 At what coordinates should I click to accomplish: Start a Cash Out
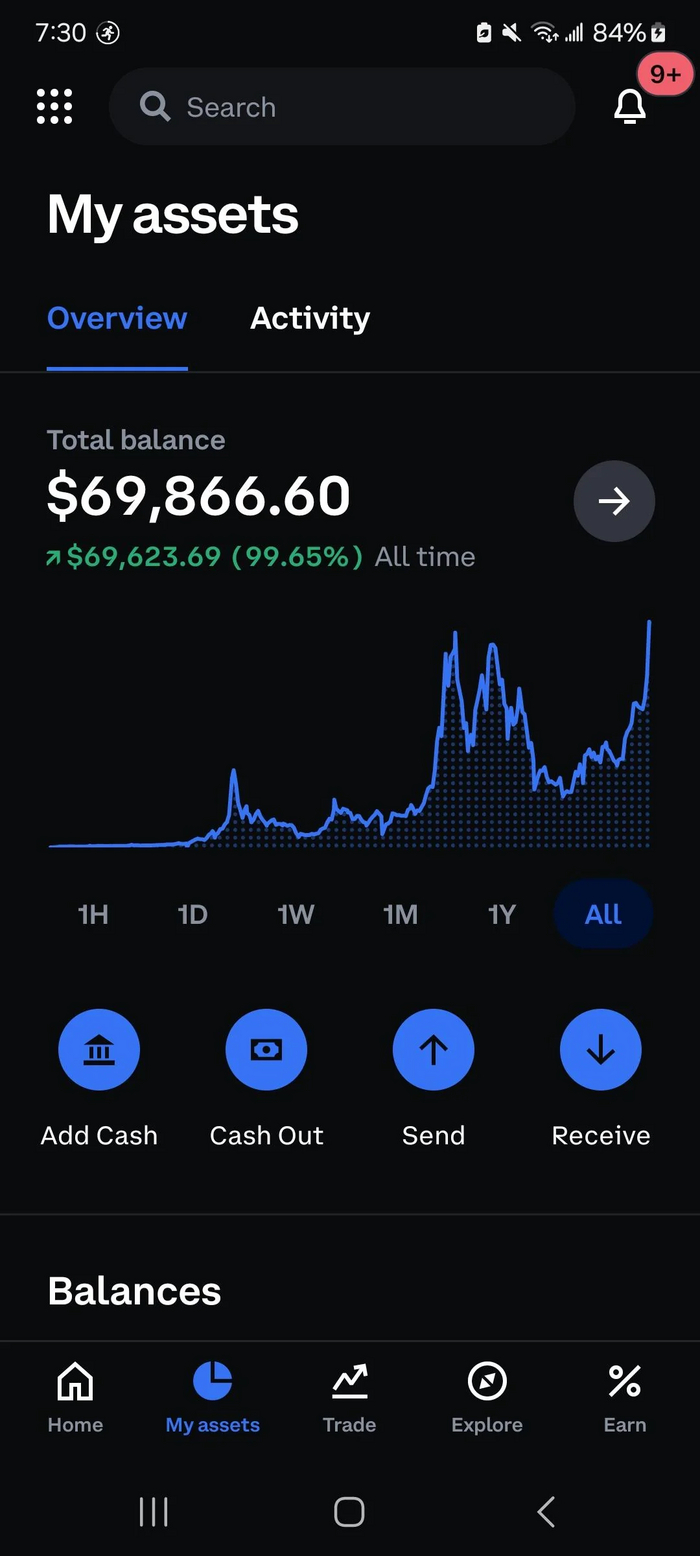[x=266, y=1050]
